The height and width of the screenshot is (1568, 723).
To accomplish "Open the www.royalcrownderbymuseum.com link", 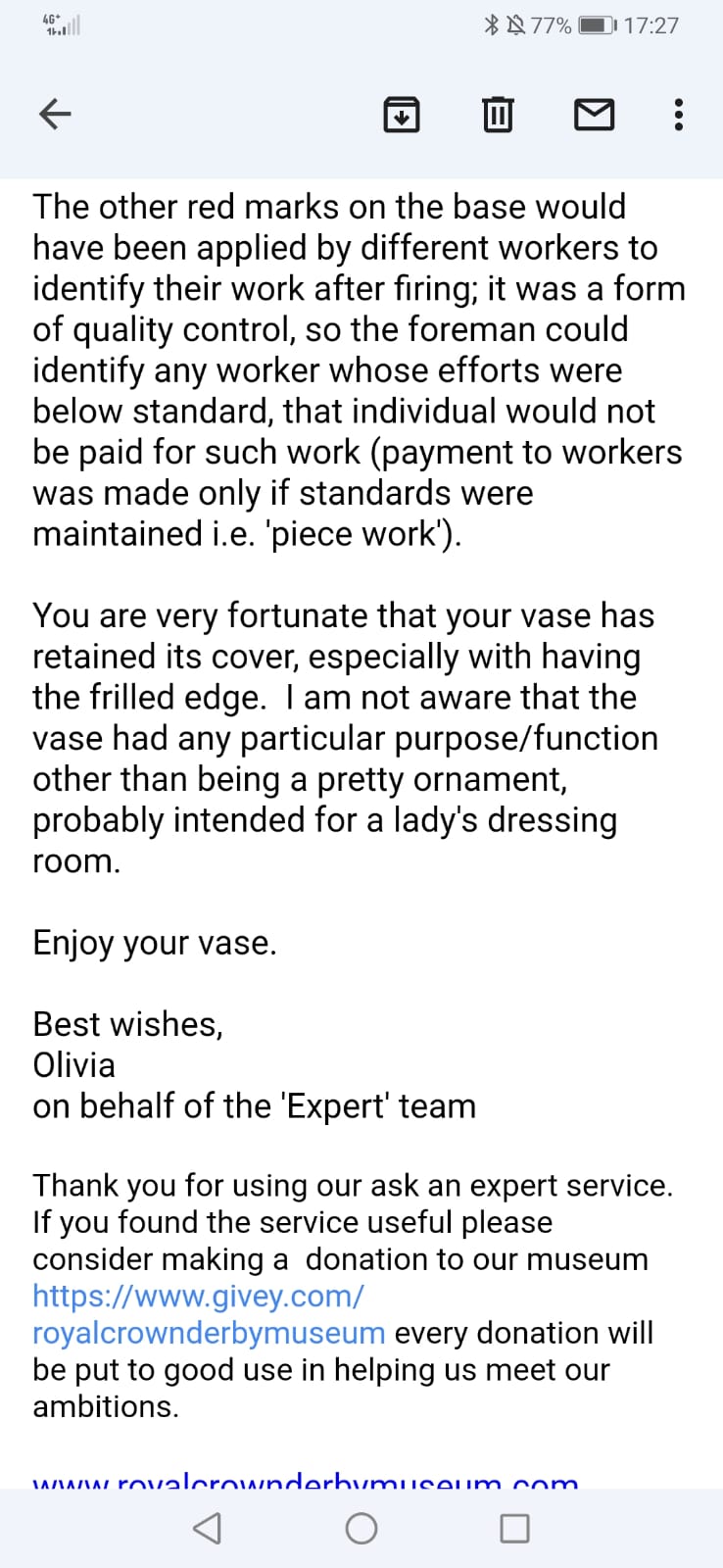I will (306, 1481).
